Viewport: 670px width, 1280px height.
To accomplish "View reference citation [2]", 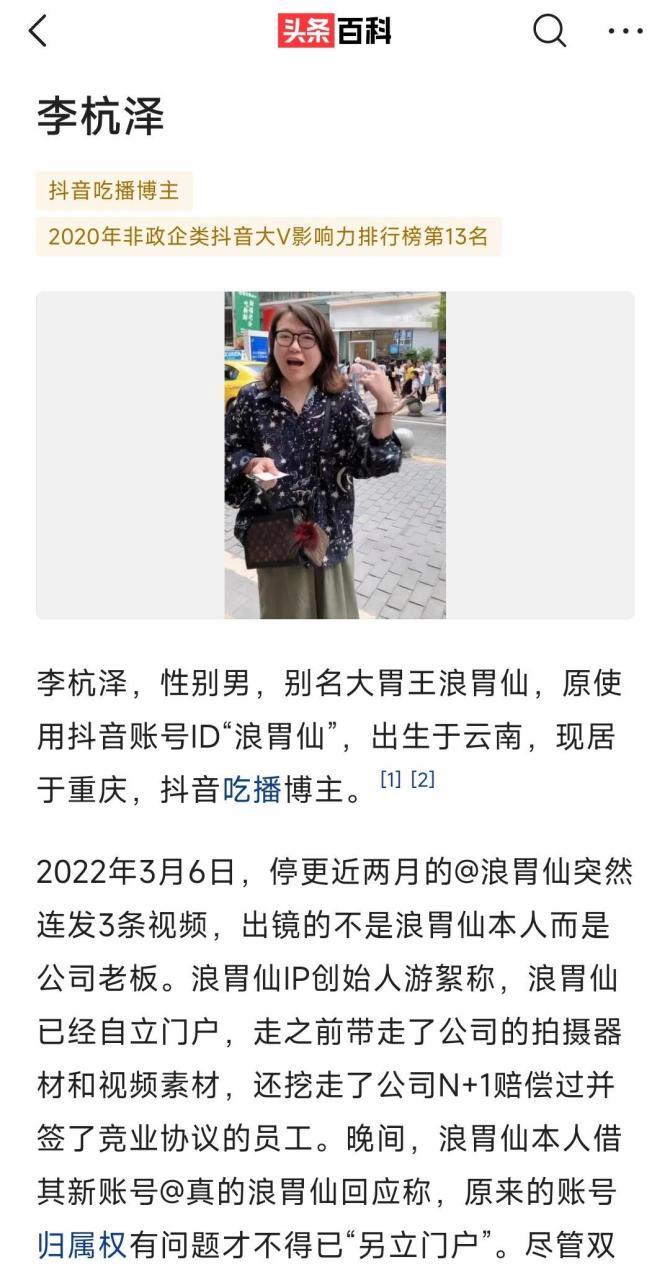I will (423, 780).
